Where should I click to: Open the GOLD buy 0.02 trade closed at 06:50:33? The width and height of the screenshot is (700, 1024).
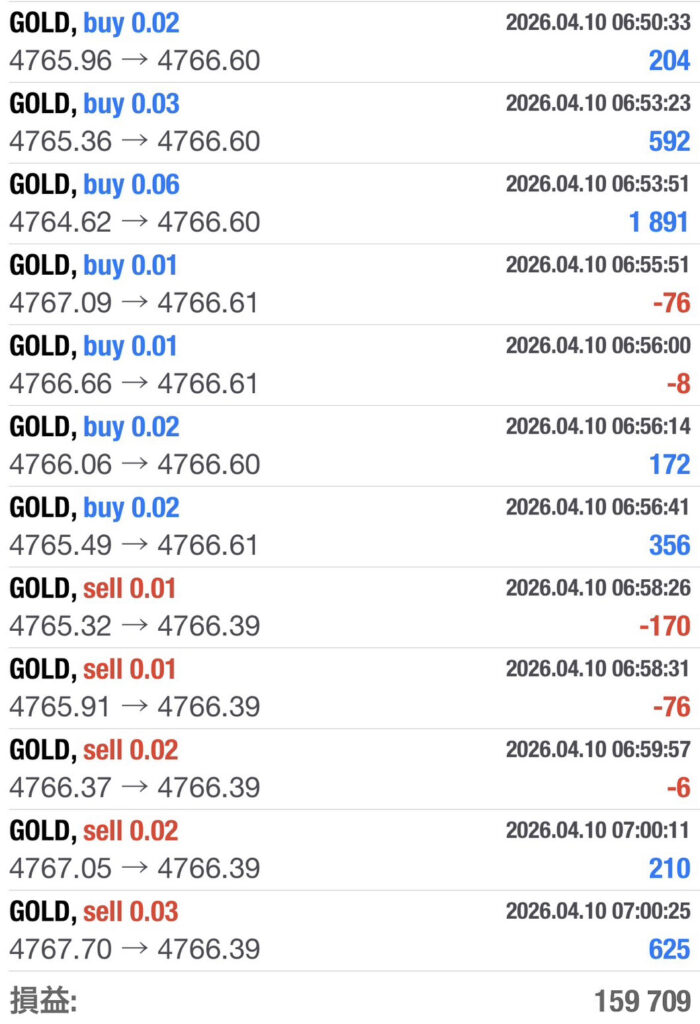(350, 42)
